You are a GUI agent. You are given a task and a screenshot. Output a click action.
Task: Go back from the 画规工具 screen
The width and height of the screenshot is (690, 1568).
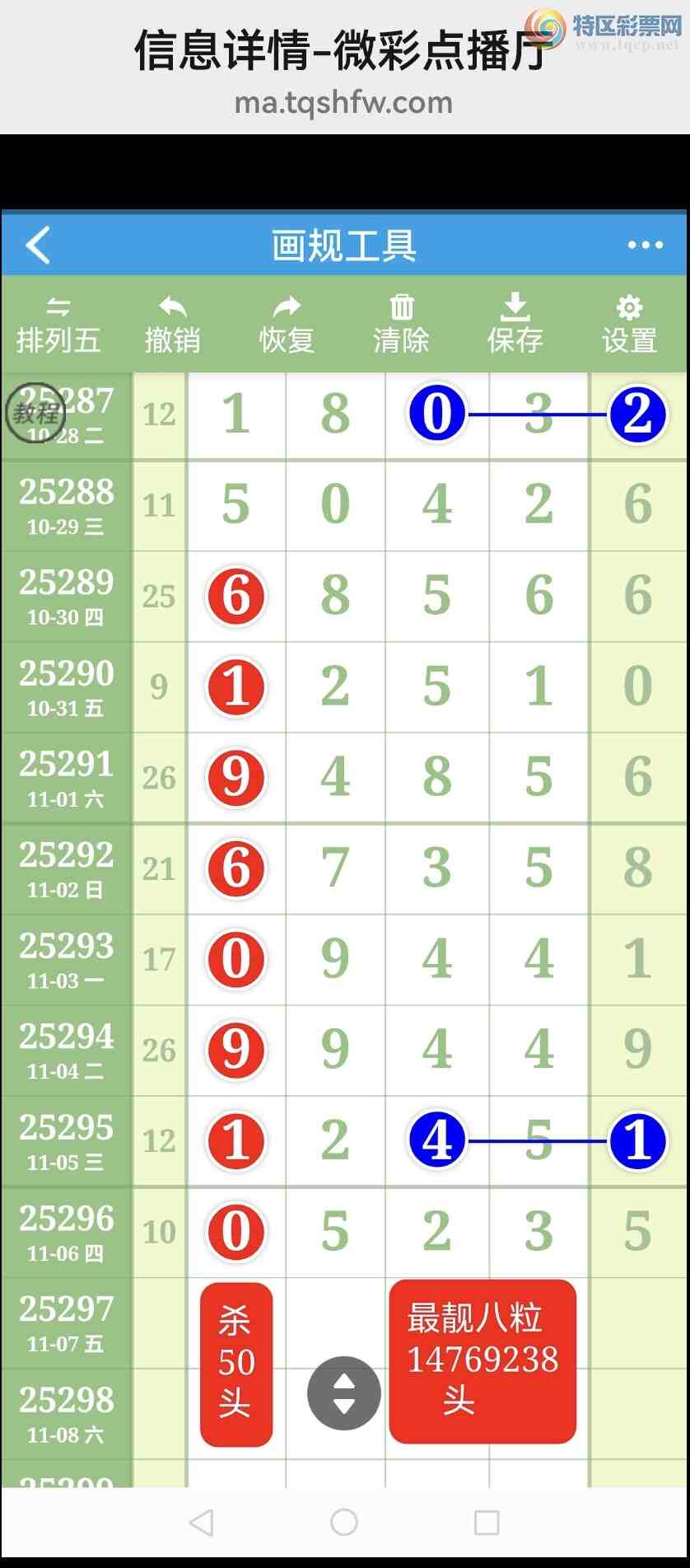(x=38, y=245)
